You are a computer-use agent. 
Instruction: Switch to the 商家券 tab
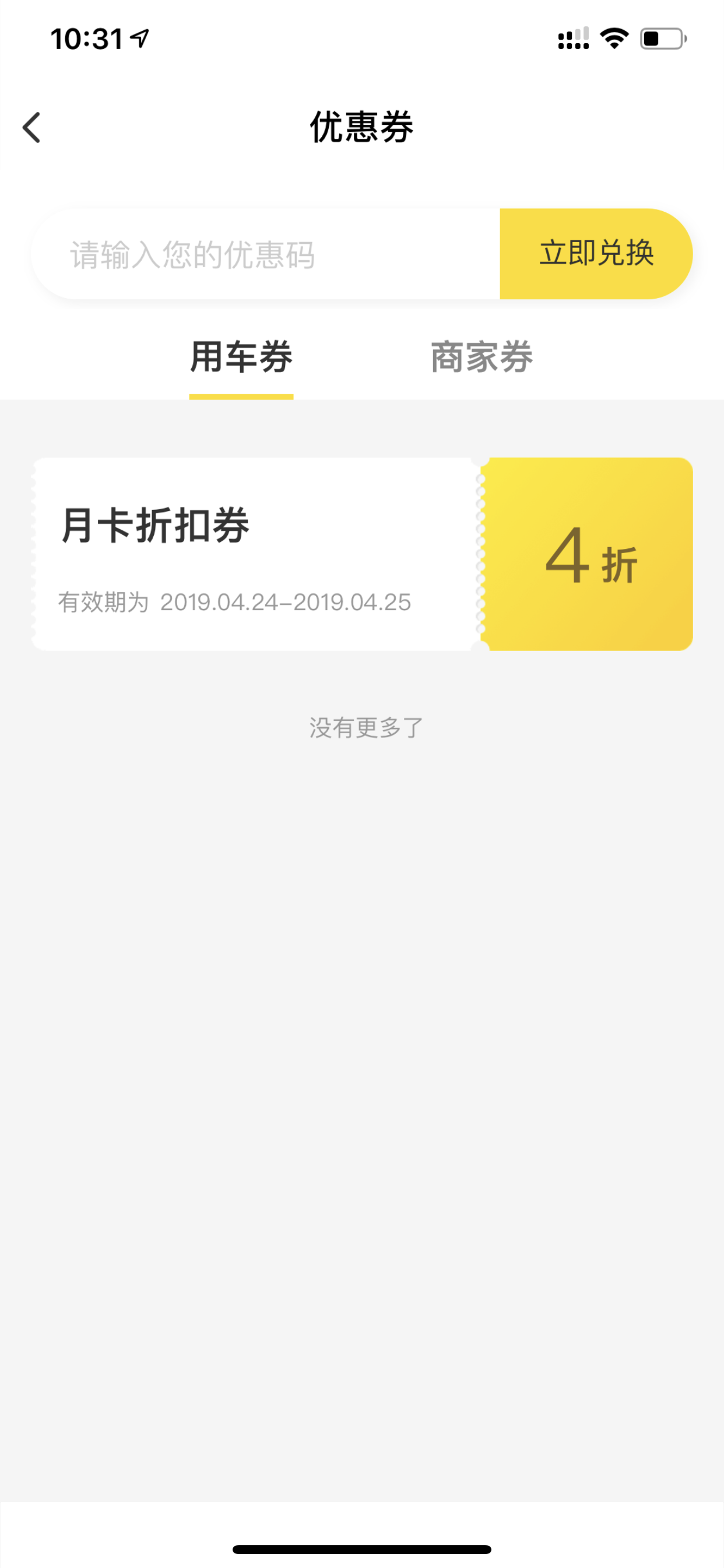(482, 358)
